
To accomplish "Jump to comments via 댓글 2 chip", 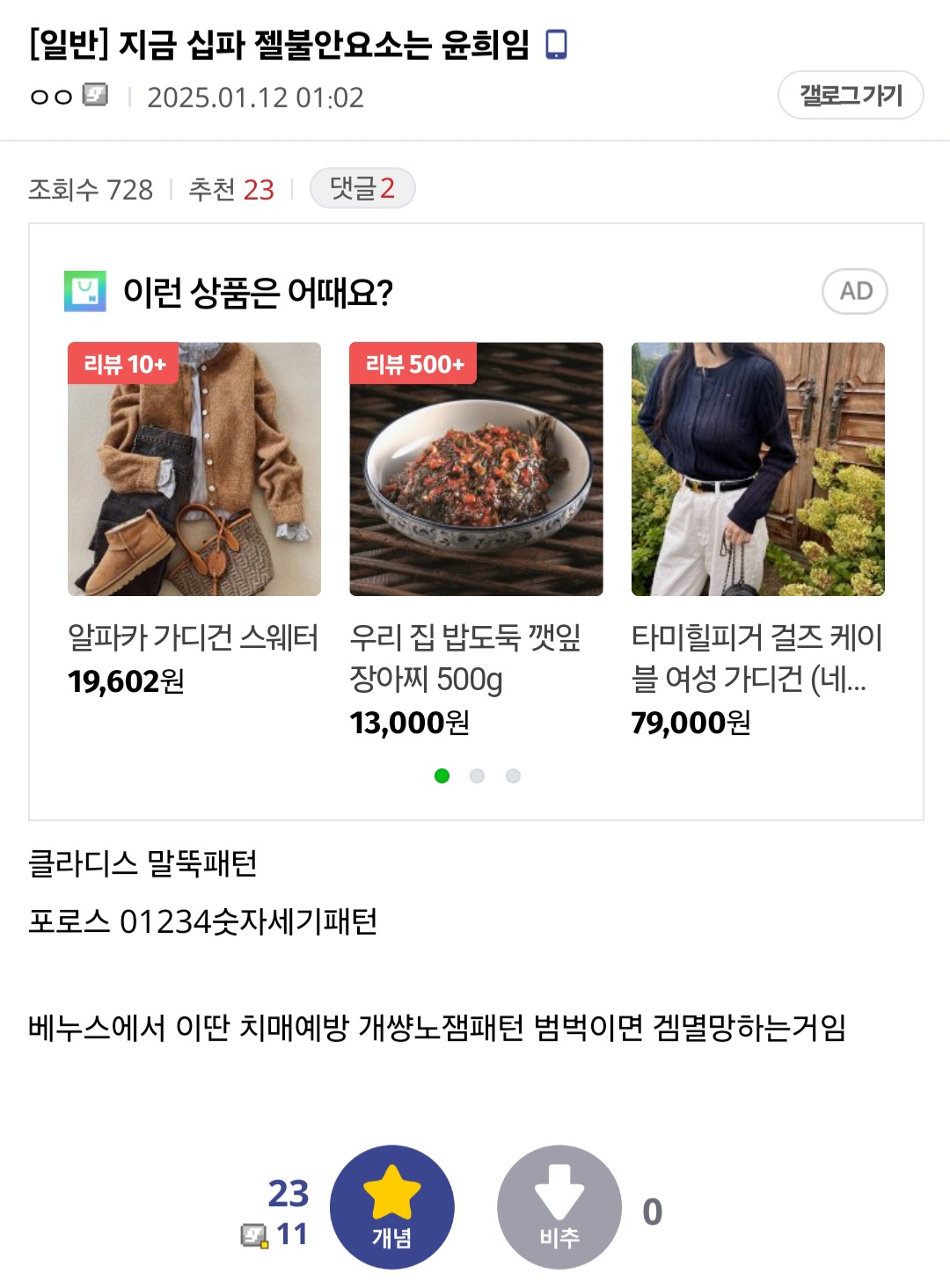I will pyautogui.click(x=362, y=188).
